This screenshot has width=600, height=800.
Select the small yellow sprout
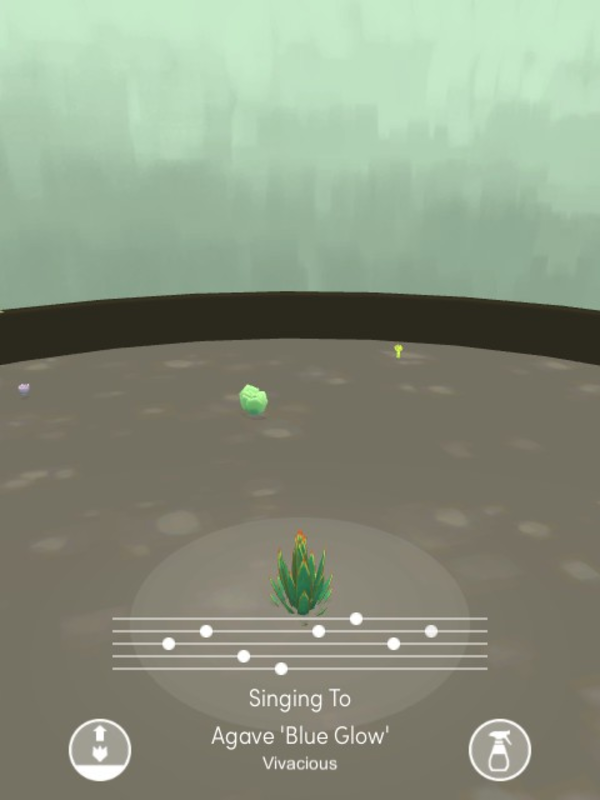click(398, 351)
